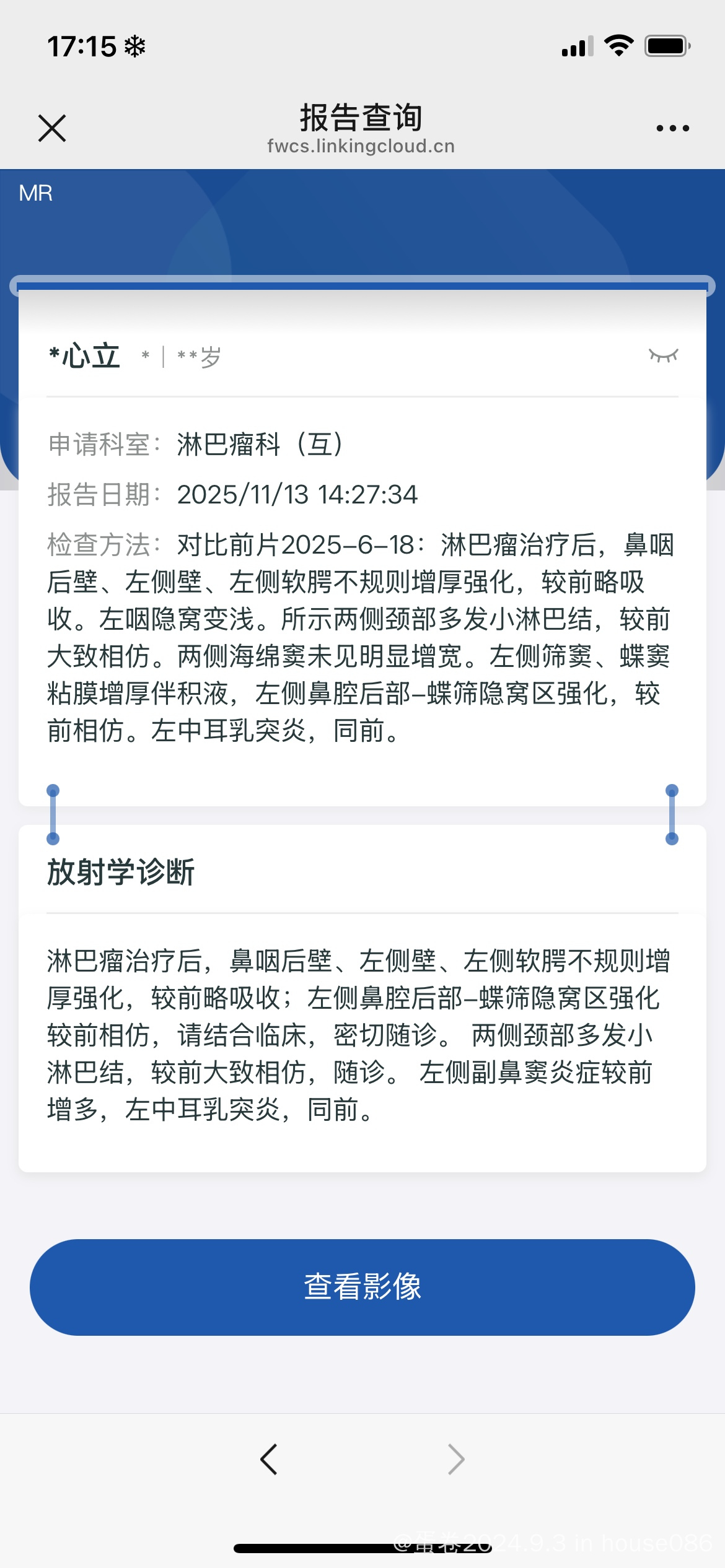Go back to the previous page
Screen dimensions: 725x1568
[x=269, y=1459]
